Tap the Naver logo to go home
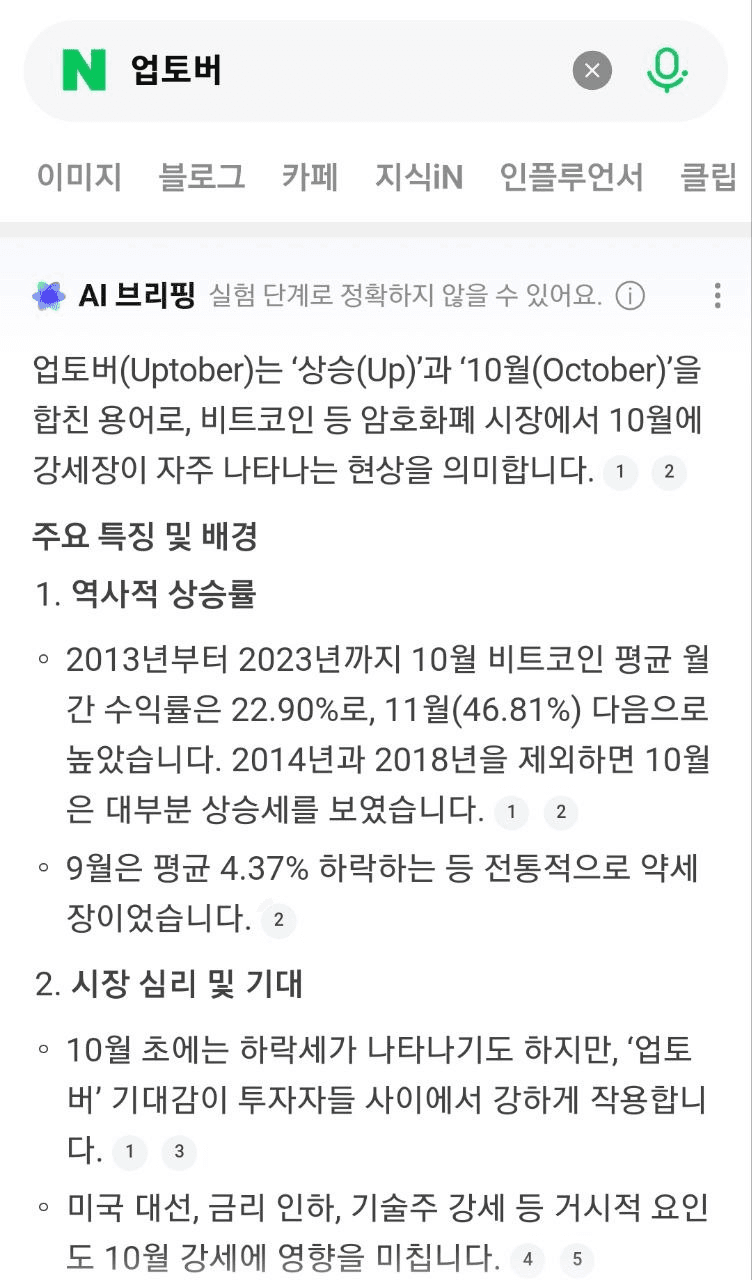This screenshot has width=752, height=1280. [x=84, y=71]
